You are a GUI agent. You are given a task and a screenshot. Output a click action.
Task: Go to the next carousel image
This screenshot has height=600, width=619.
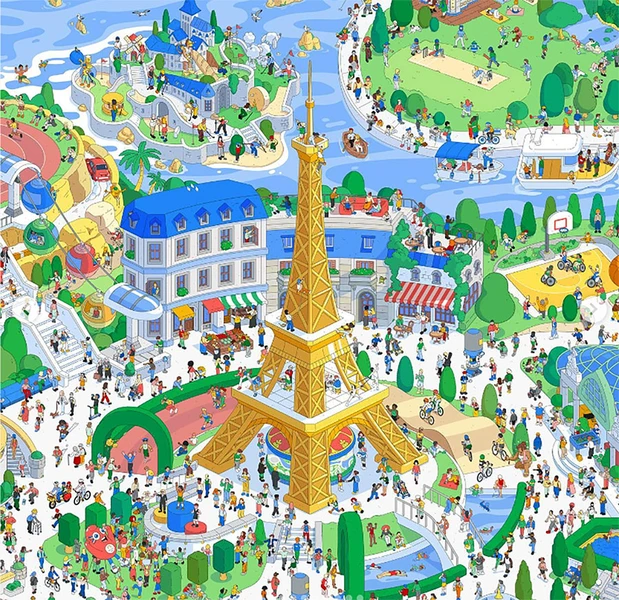coord(593,309)
